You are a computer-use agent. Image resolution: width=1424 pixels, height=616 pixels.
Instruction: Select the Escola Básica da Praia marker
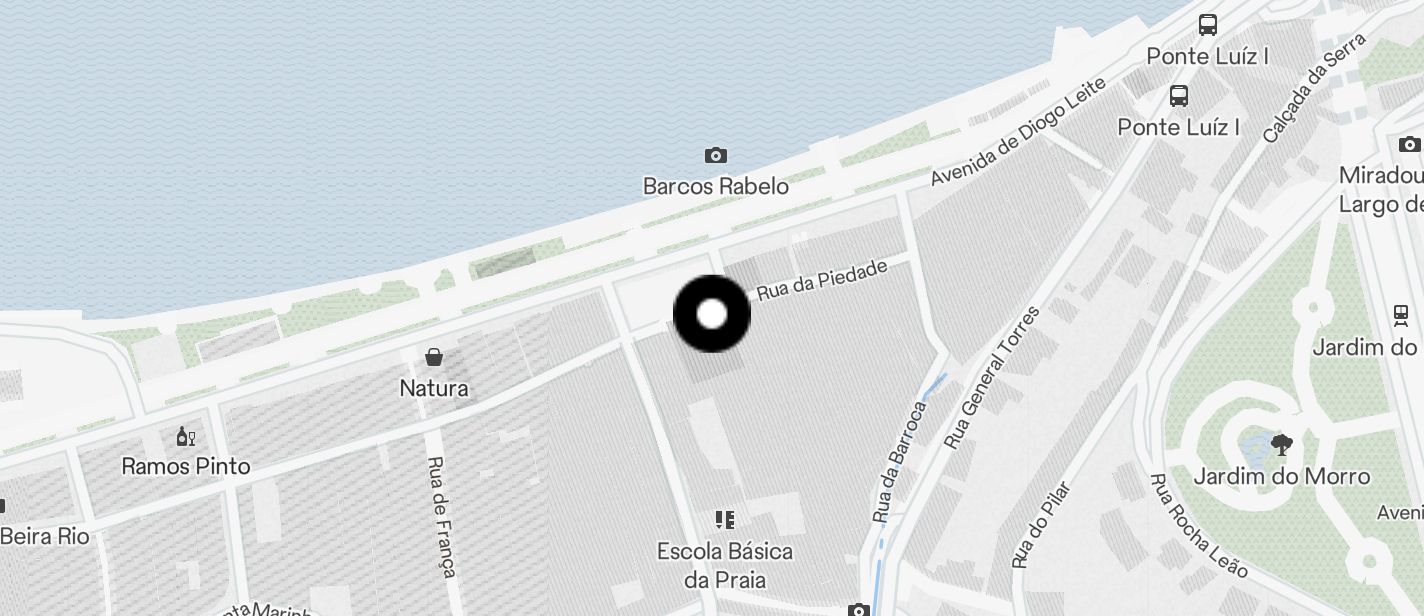[725, 519]
